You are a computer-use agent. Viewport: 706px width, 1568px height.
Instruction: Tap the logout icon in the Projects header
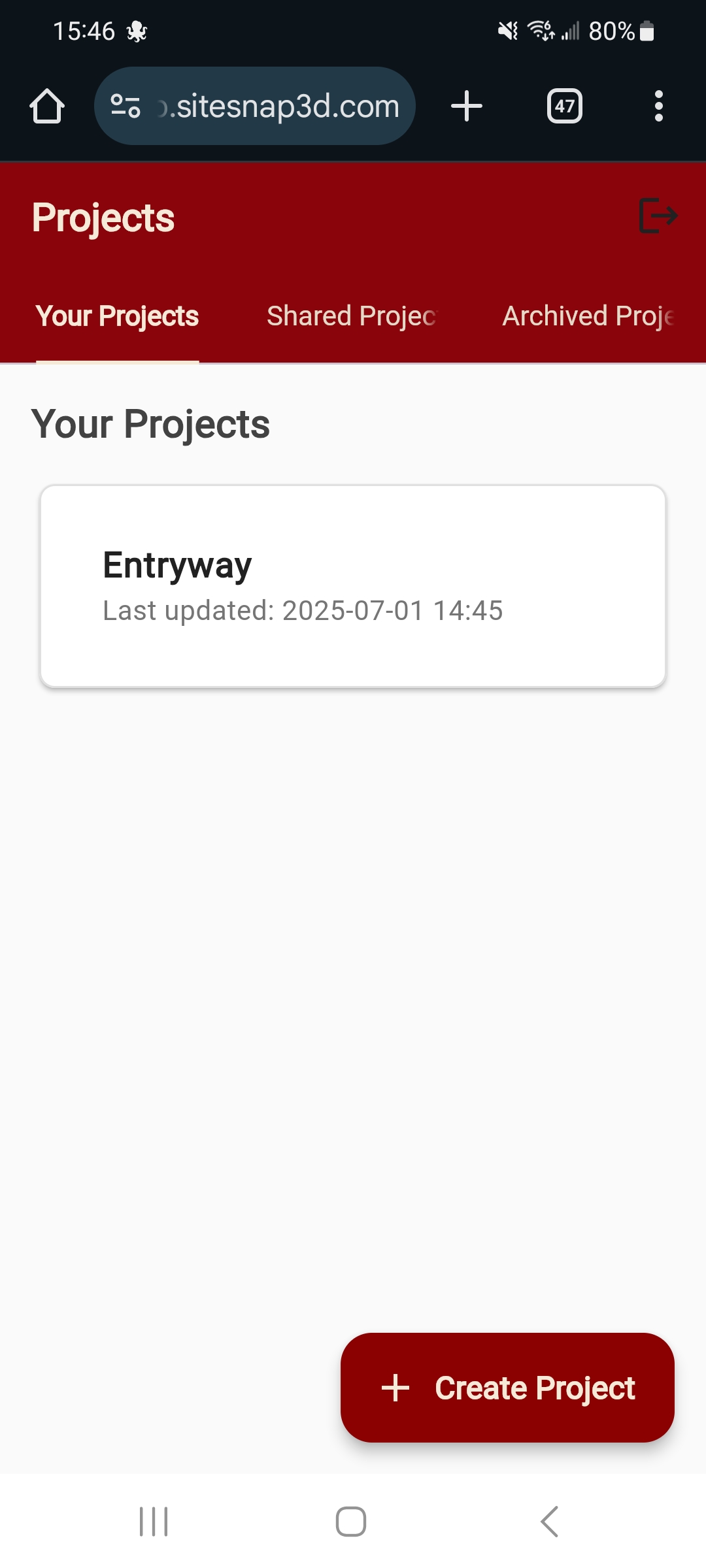pyautogui.click(x=660, y=216)
